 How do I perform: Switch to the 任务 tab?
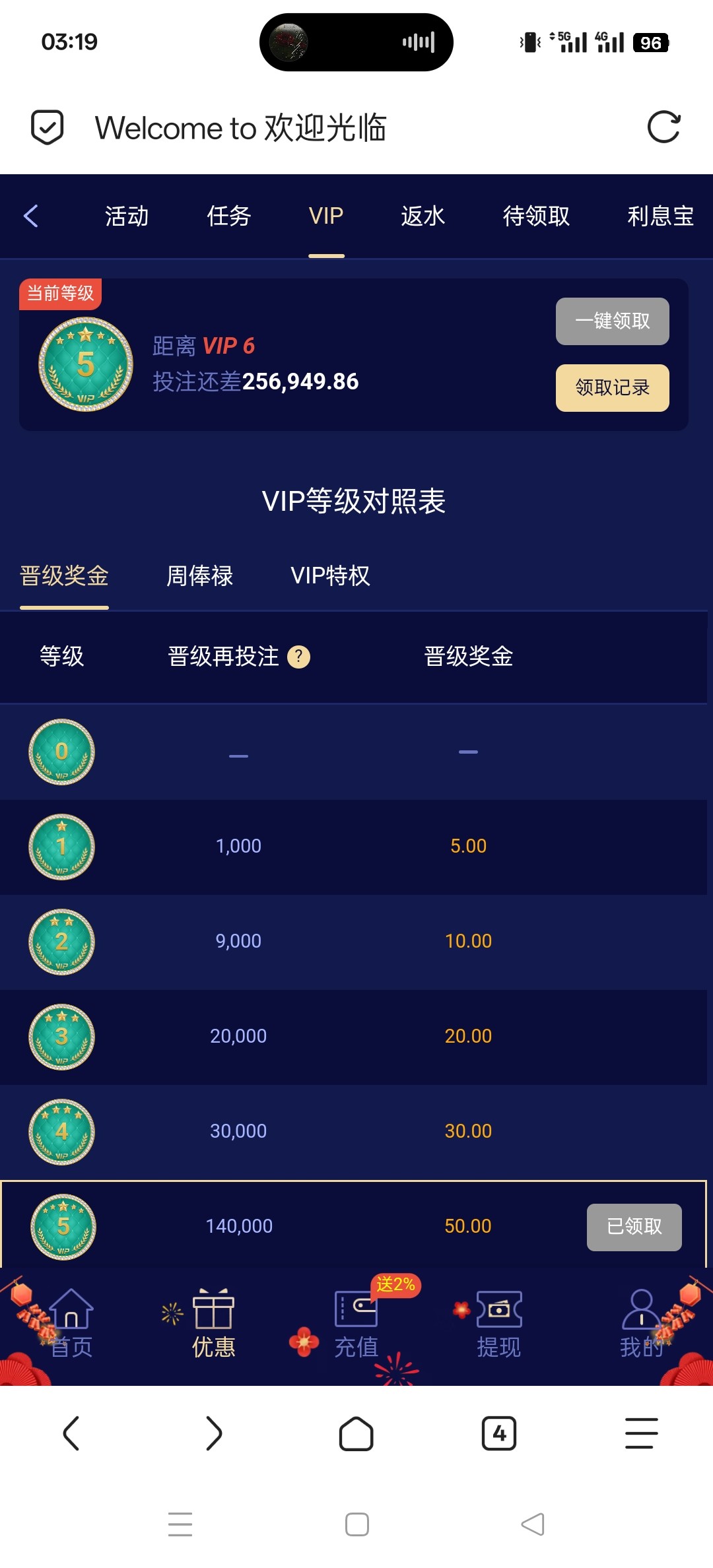tap(228, 216)
